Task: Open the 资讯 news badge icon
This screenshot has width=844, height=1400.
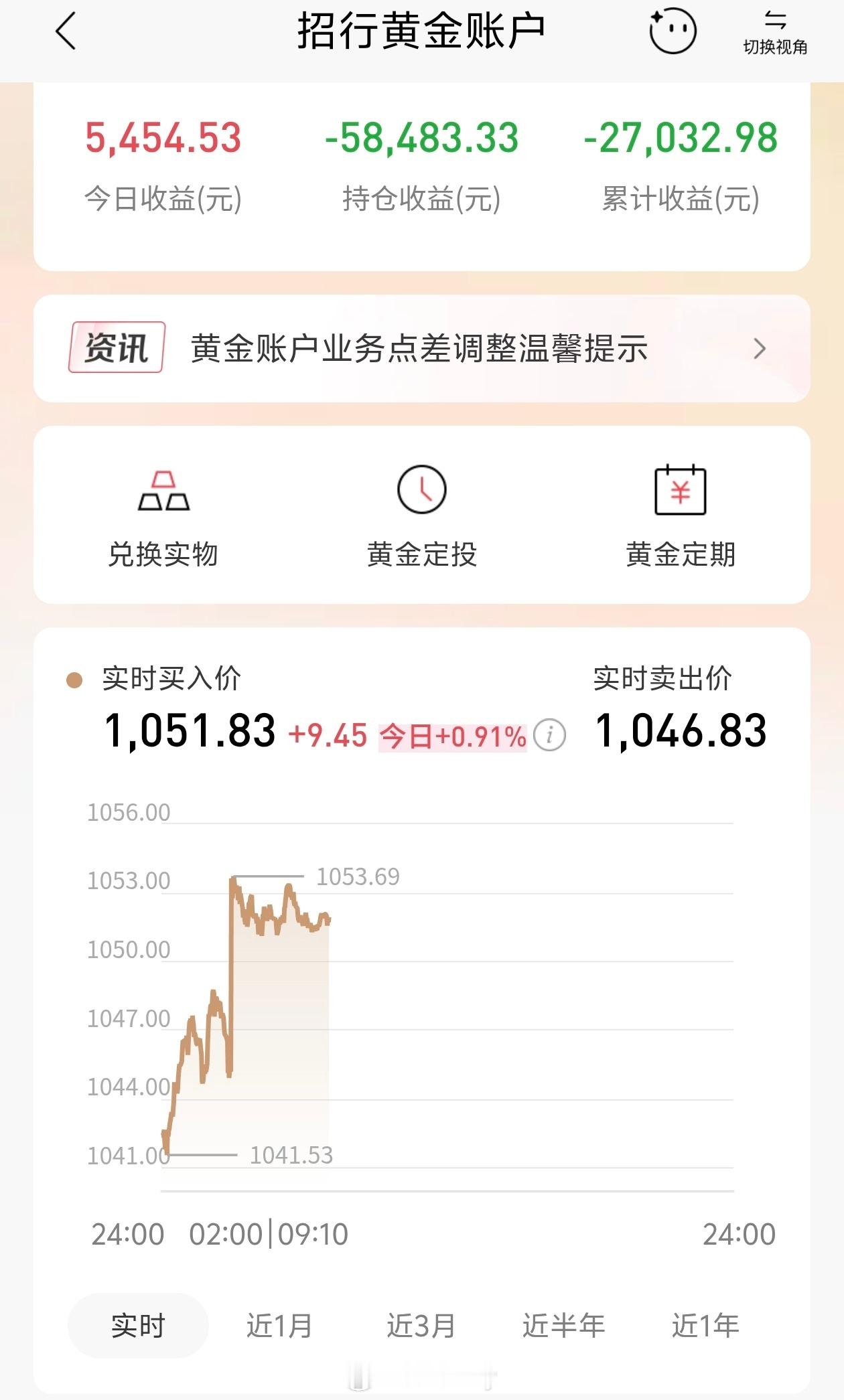Action: (115, 349)
